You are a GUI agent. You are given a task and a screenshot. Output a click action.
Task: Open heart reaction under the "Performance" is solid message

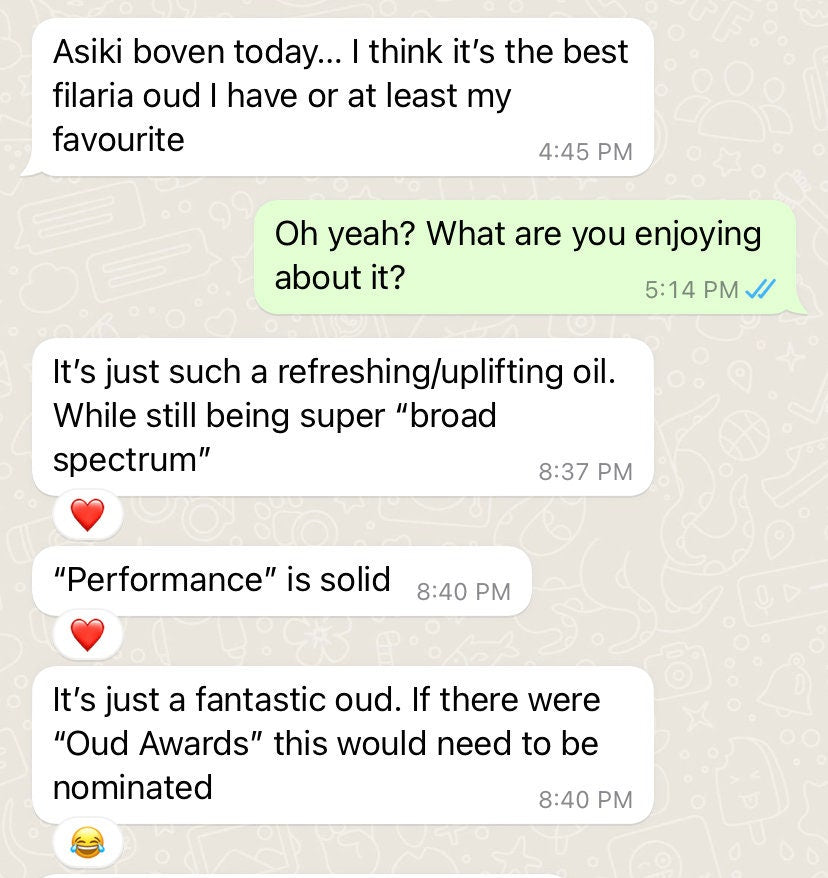(x=88, y=634)
